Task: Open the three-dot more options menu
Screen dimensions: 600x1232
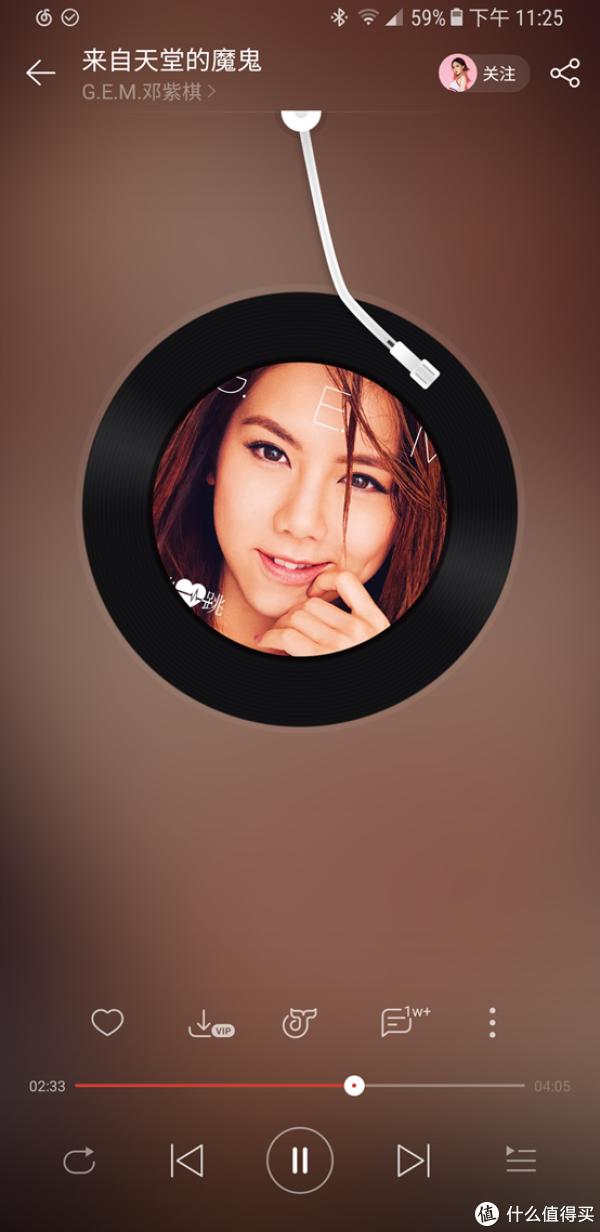Action: [492, 1022]
